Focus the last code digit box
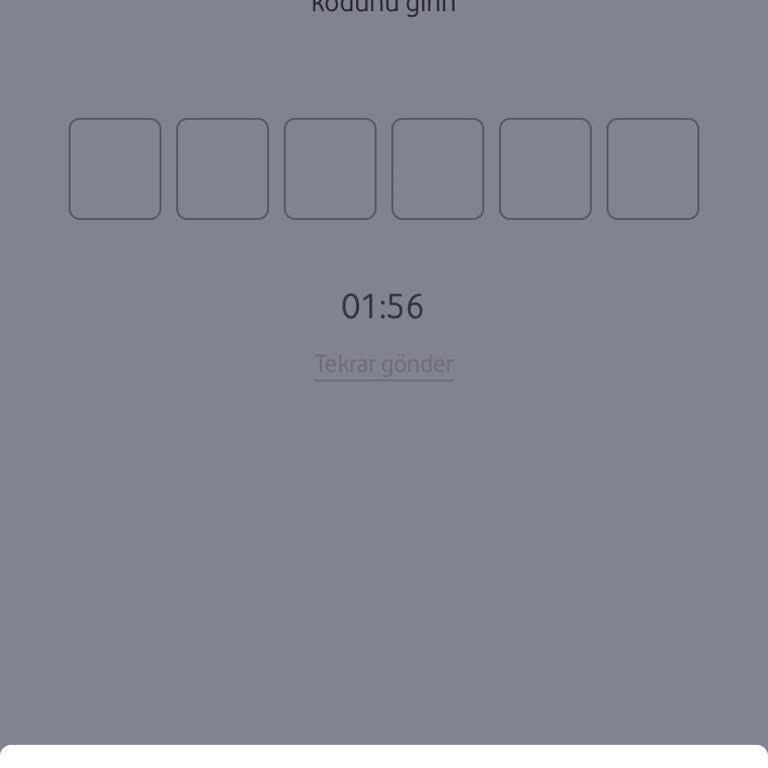The width and height of the screenshot is (768, 768). (653, 169)
